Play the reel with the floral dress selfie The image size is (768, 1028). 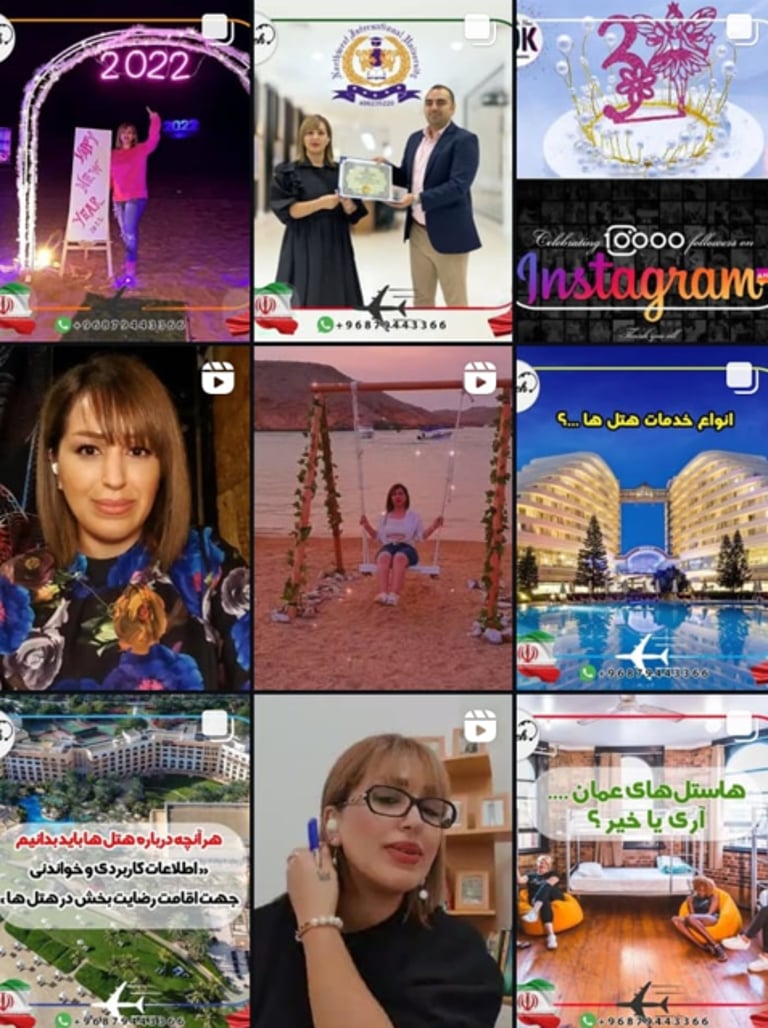(x=125, y=517)
